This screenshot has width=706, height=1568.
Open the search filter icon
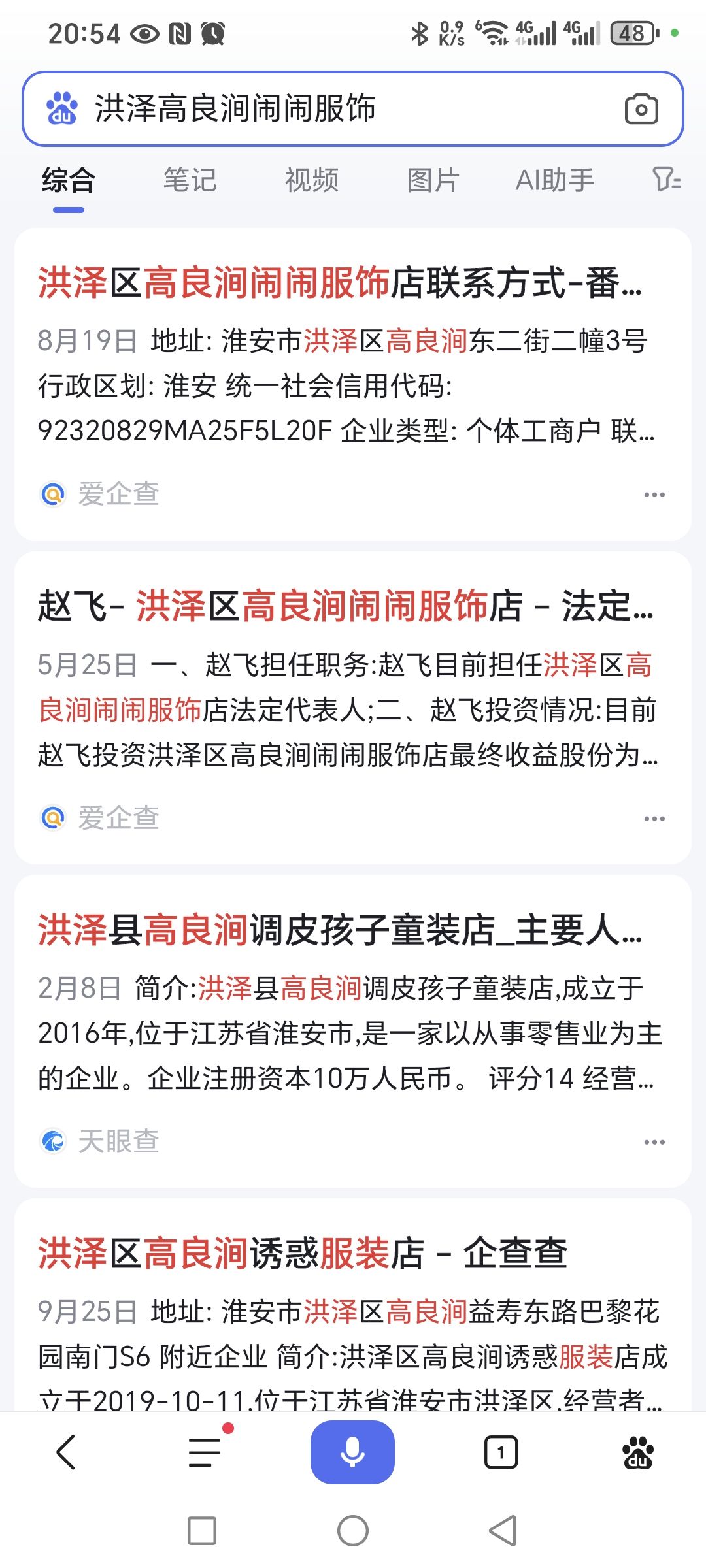666,179
